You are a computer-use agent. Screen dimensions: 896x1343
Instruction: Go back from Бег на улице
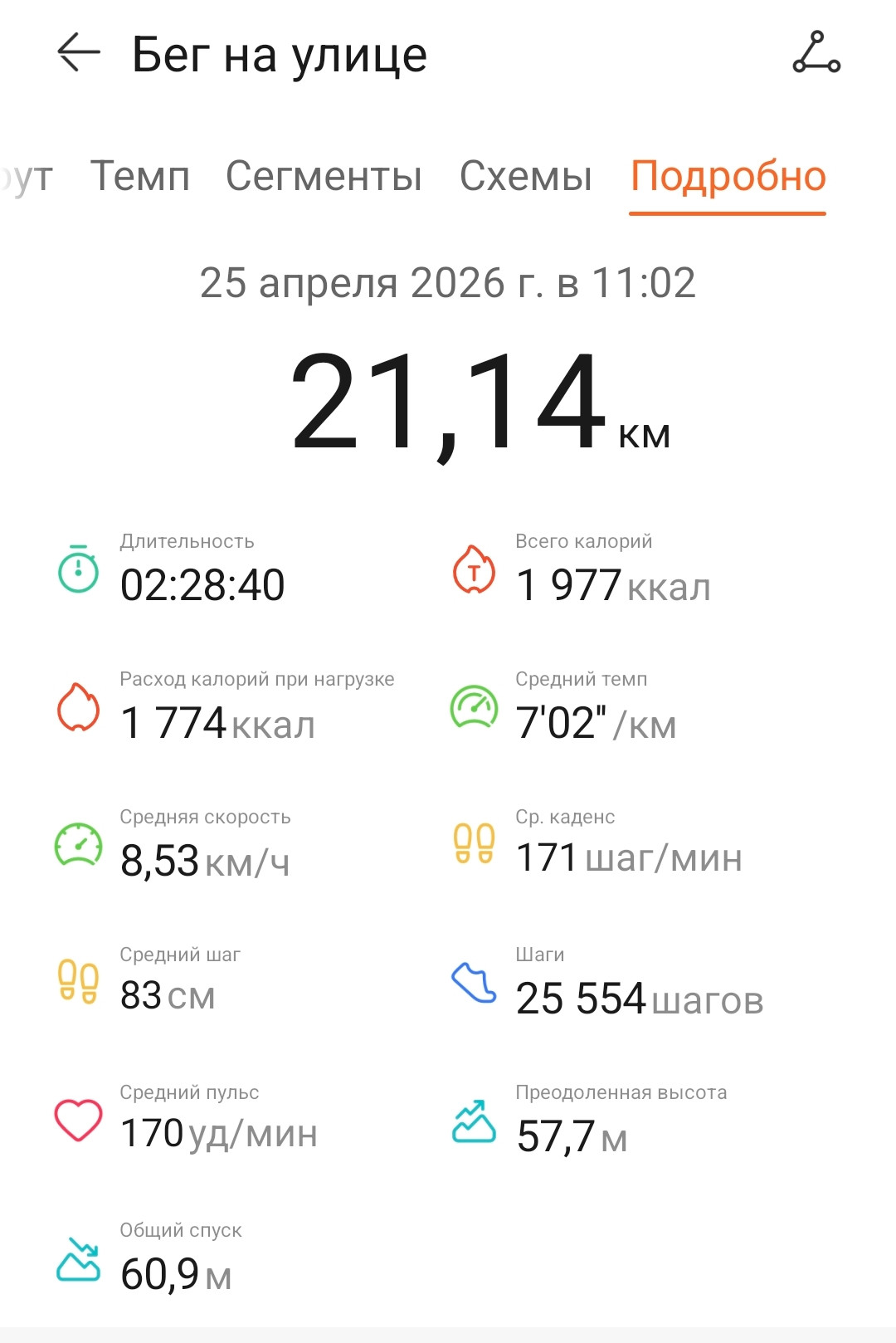(x=79, y=53)
